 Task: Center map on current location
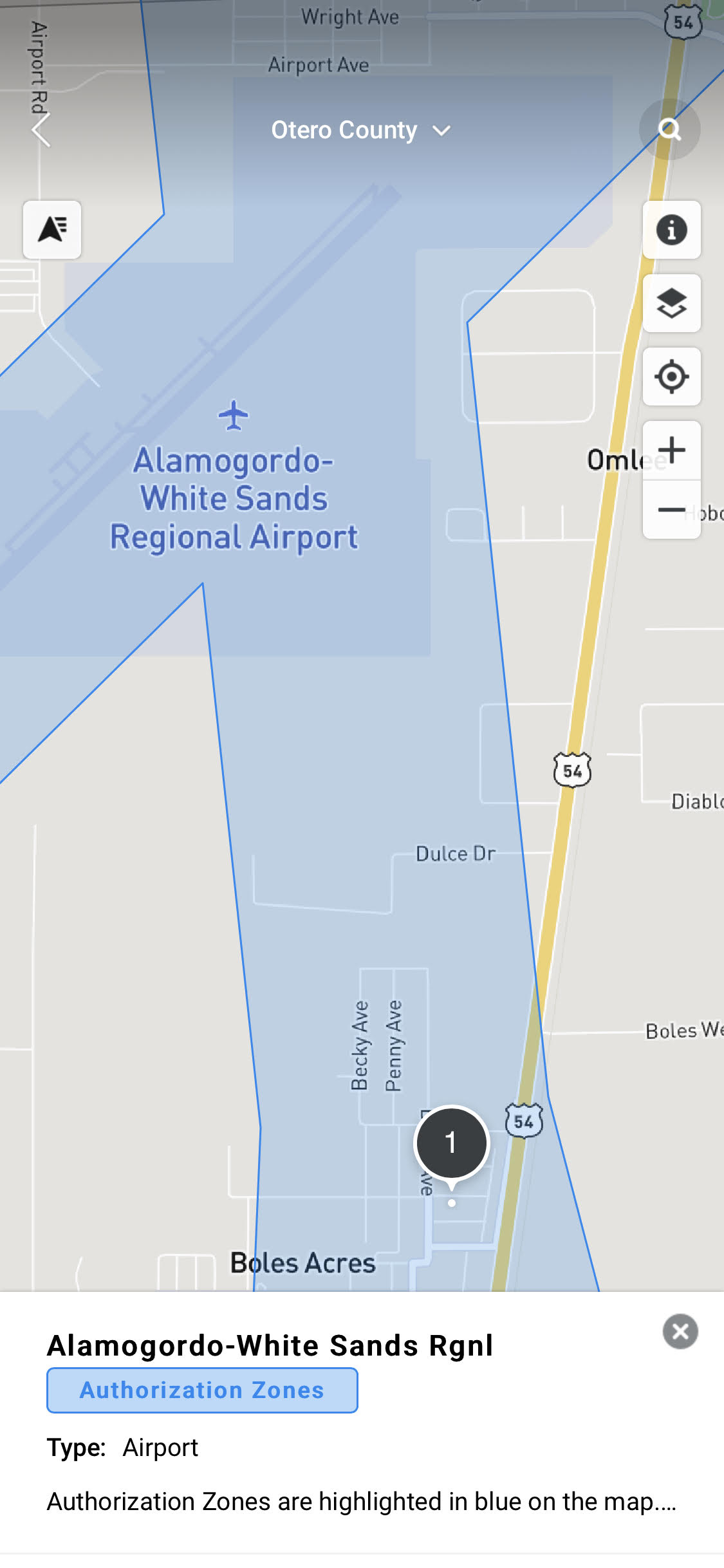coord(671,377)
